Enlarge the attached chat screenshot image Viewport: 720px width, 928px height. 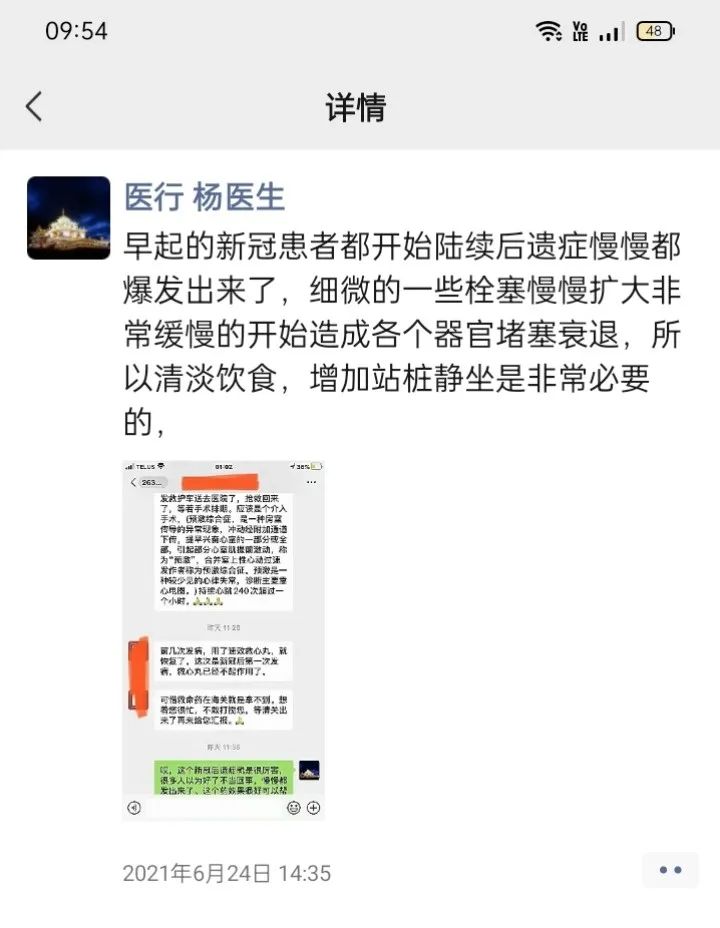click(223, 640)
